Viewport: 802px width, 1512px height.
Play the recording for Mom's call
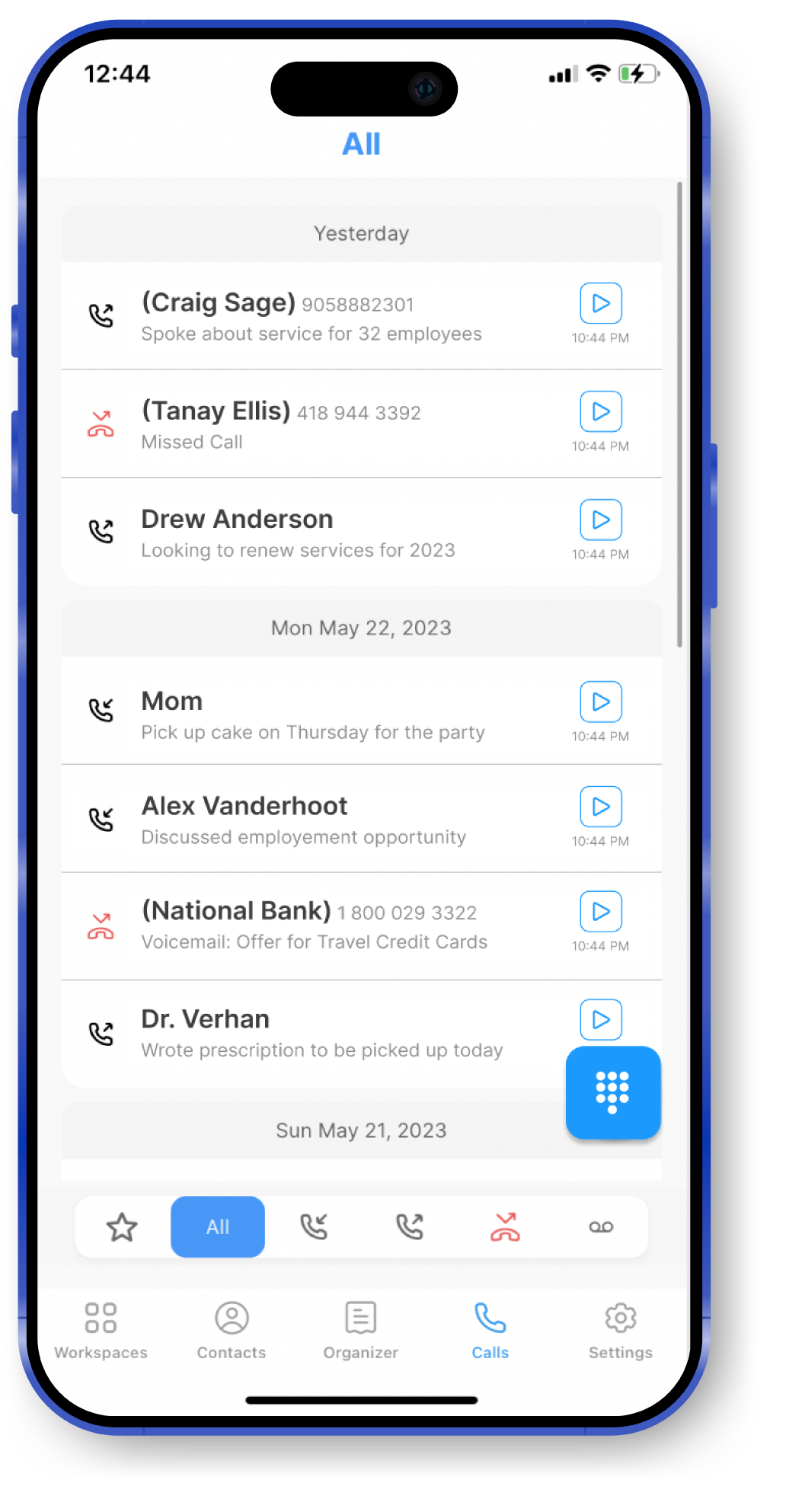click(x=600, y=702)
